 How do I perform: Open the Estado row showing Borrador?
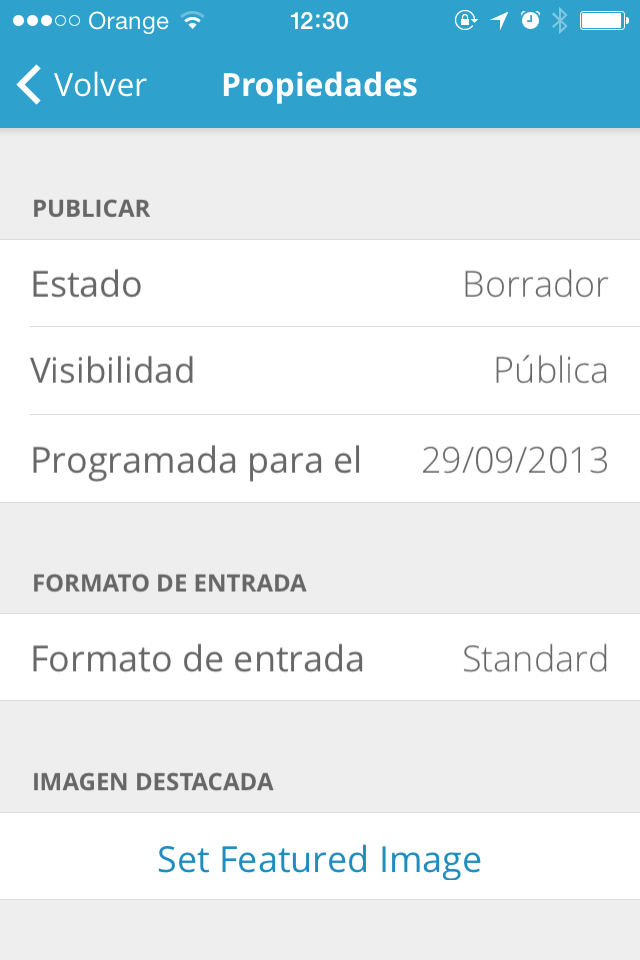320,284
